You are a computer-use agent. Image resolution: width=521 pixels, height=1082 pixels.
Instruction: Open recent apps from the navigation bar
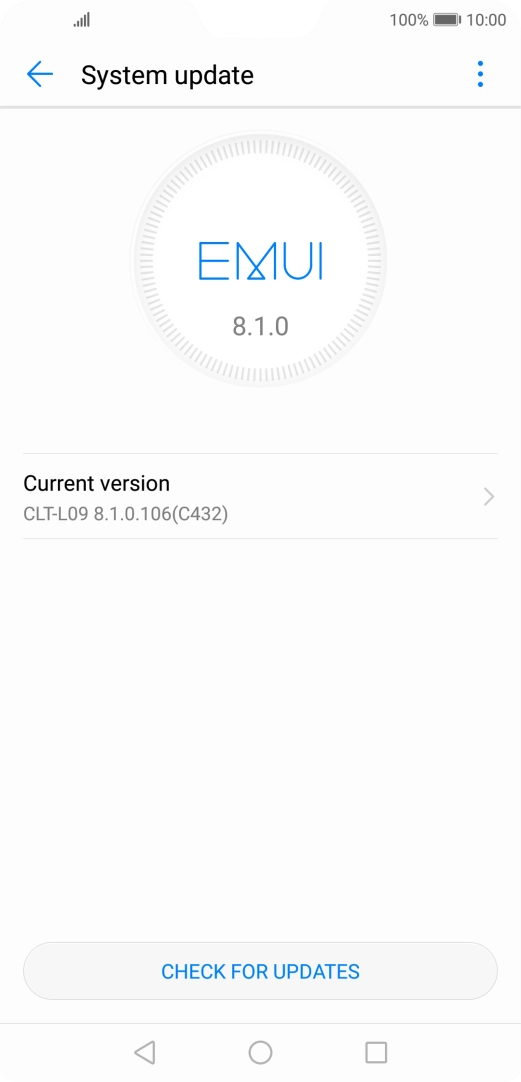[x=376, y=1052]
